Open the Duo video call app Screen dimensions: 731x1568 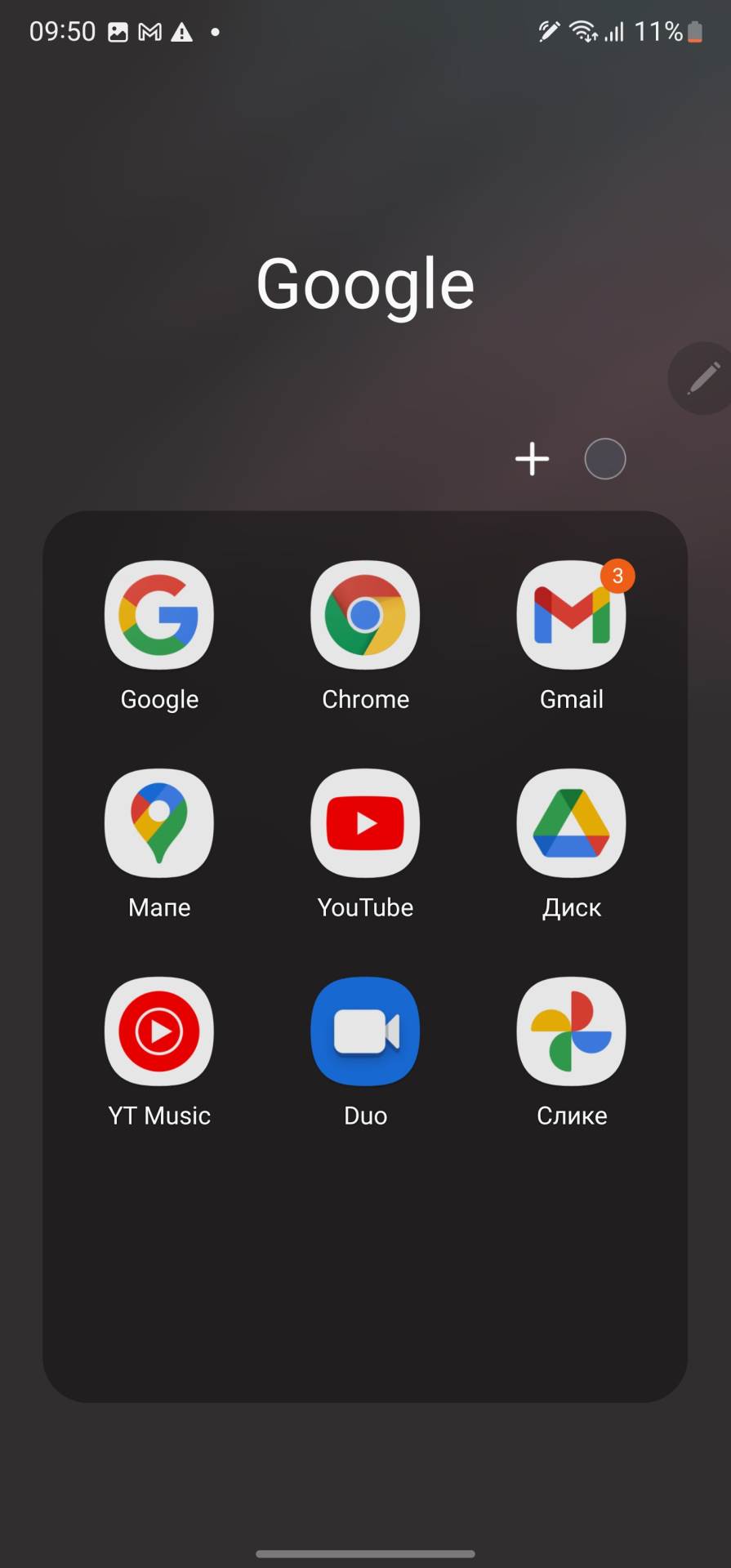coord(365,1031)
